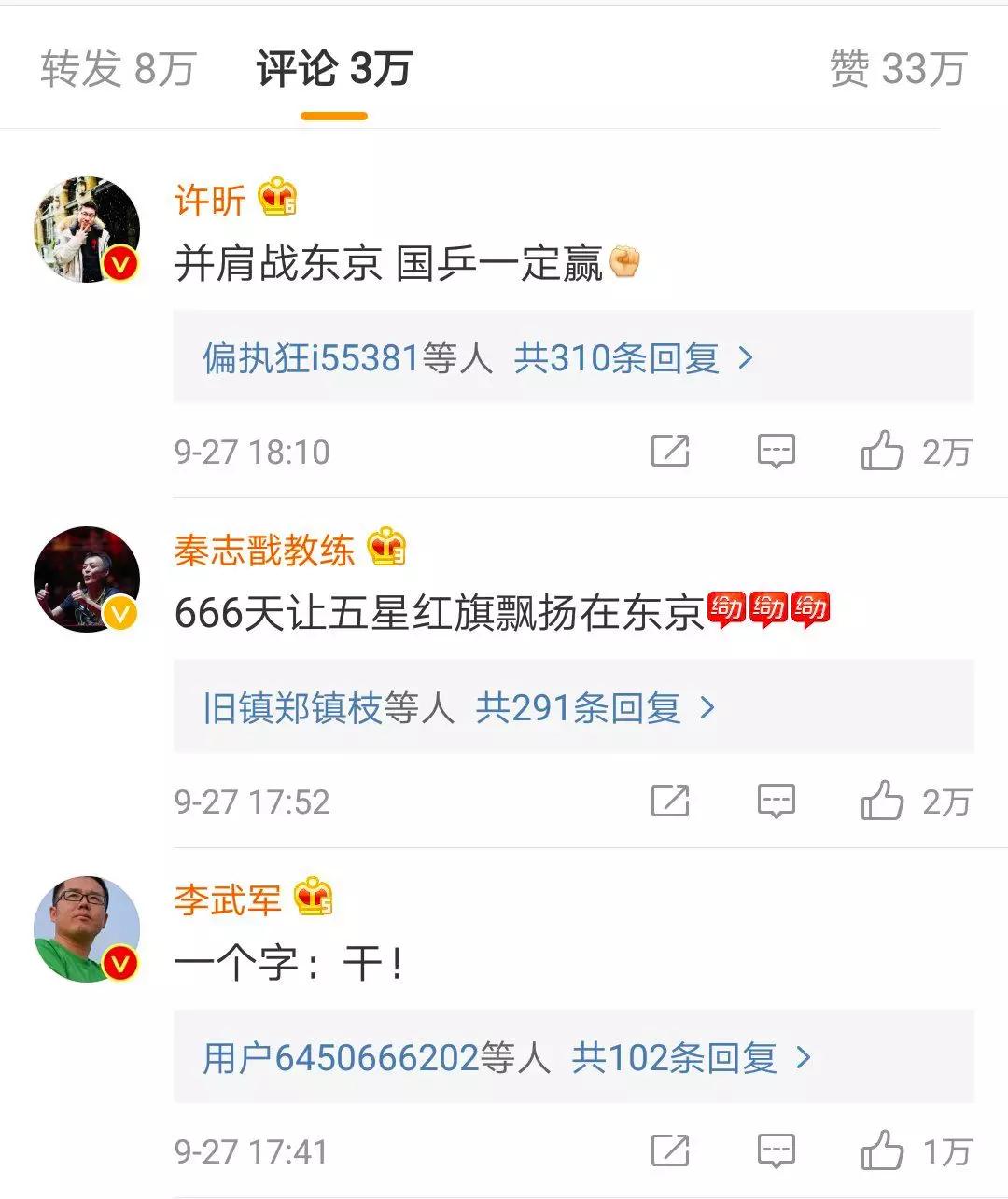Reply to 许昕's comment
1008x1199 pixels.
click(x=776, y=452)
